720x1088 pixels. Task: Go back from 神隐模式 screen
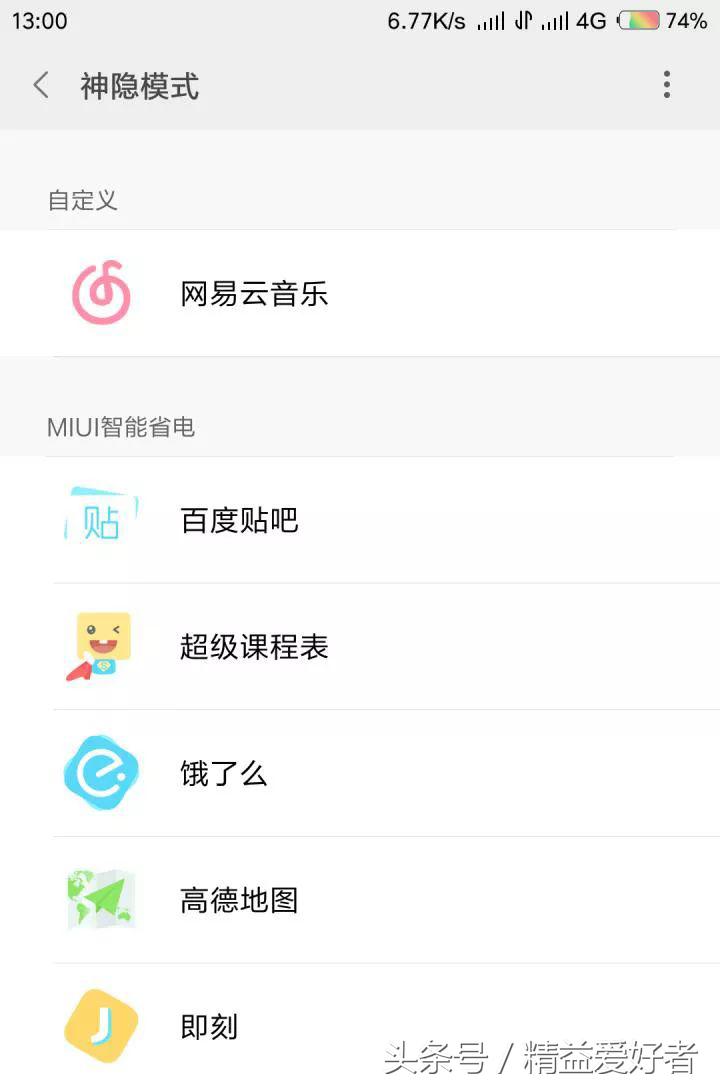[x=41, y=85]
